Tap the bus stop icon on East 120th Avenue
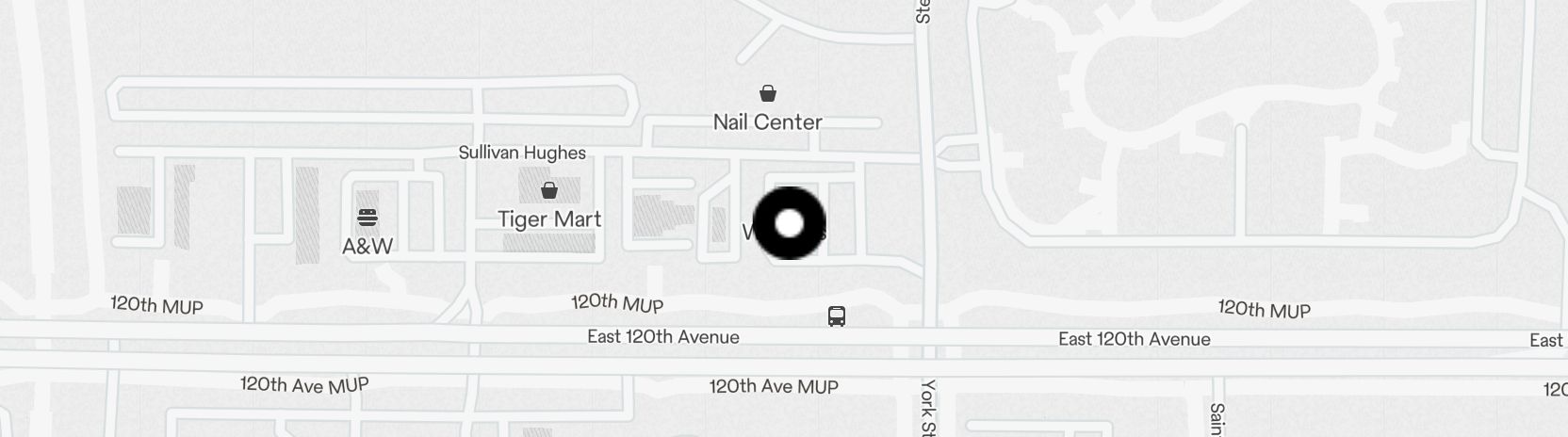 [837, 316]
